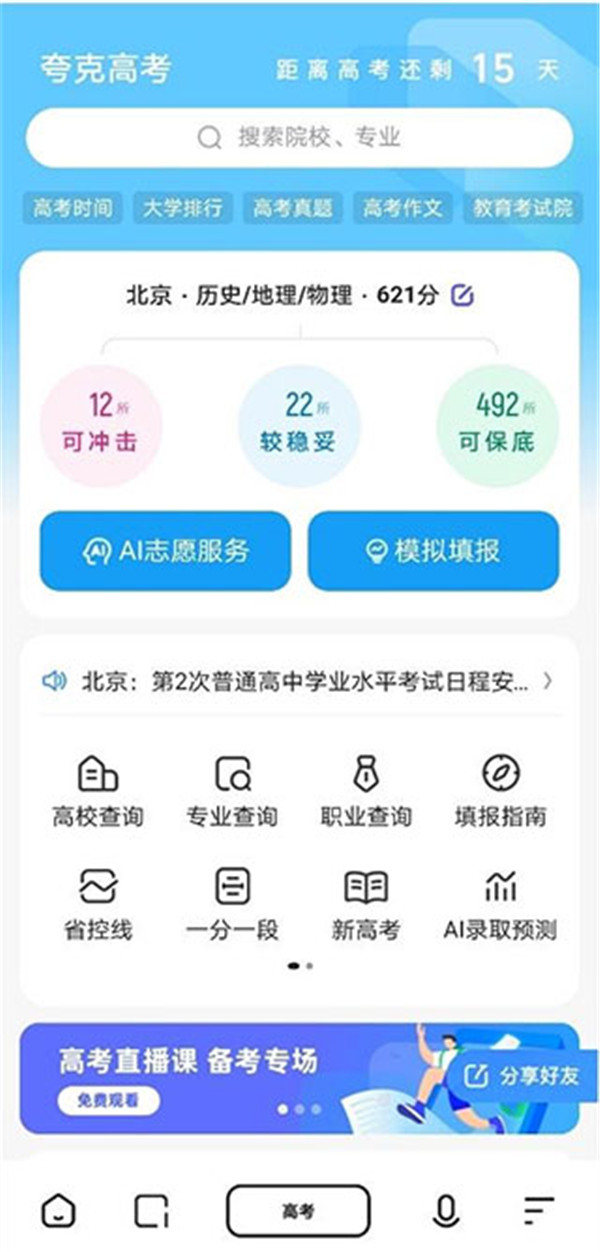Edit the score info with the pencil icon
600x1252 pixels.
point(461,295)
